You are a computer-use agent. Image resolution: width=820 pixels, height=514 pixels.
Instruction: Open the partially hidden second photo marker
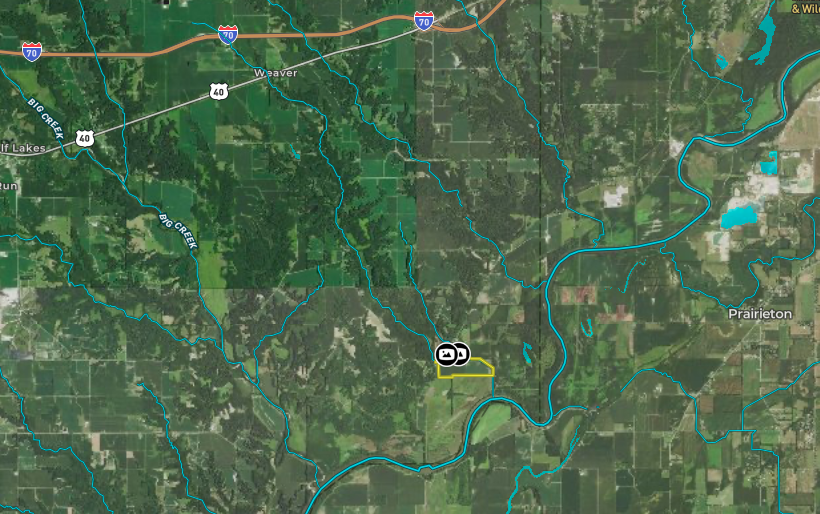[x=463, y=353]
